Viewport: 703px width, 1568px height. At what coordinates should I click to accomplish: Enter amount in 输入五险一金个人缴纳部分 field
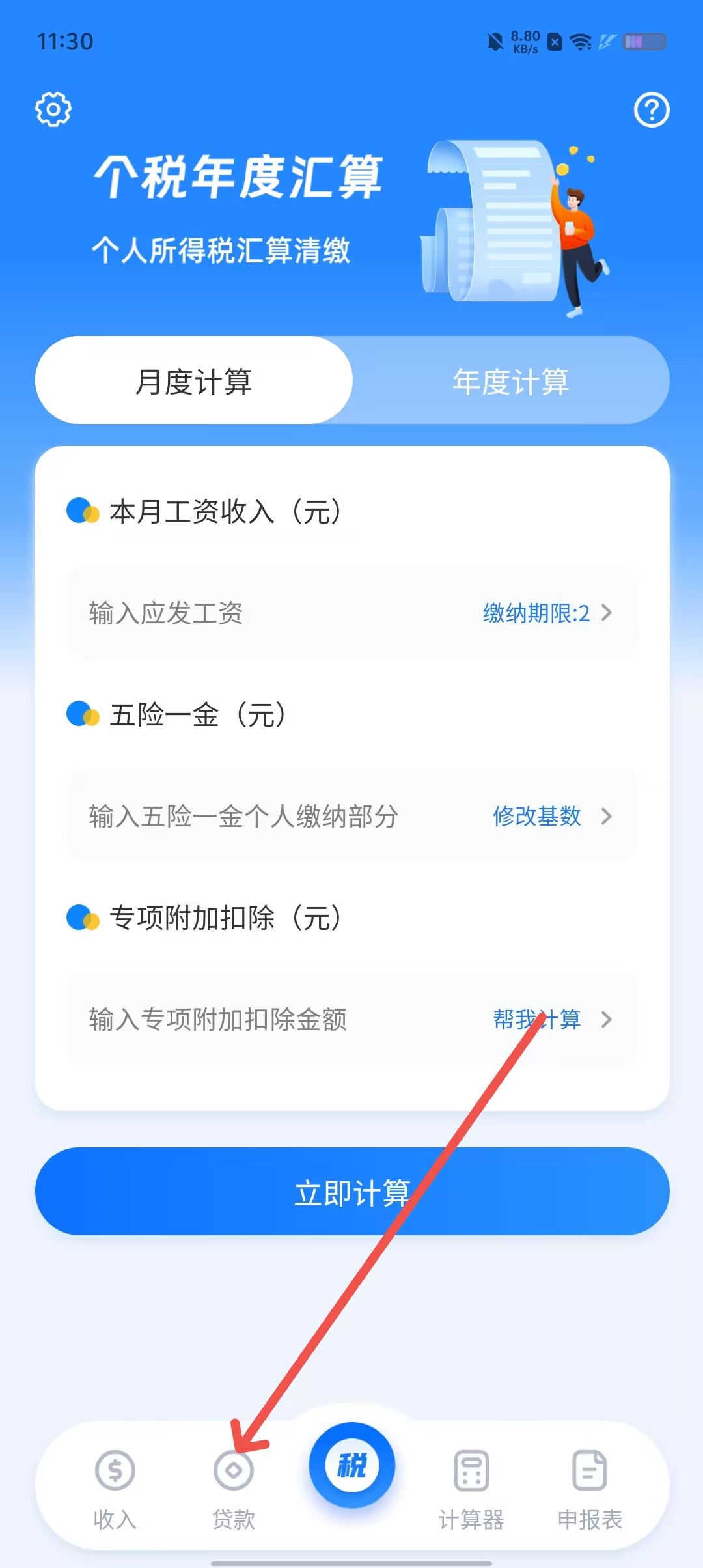(260, 817)
